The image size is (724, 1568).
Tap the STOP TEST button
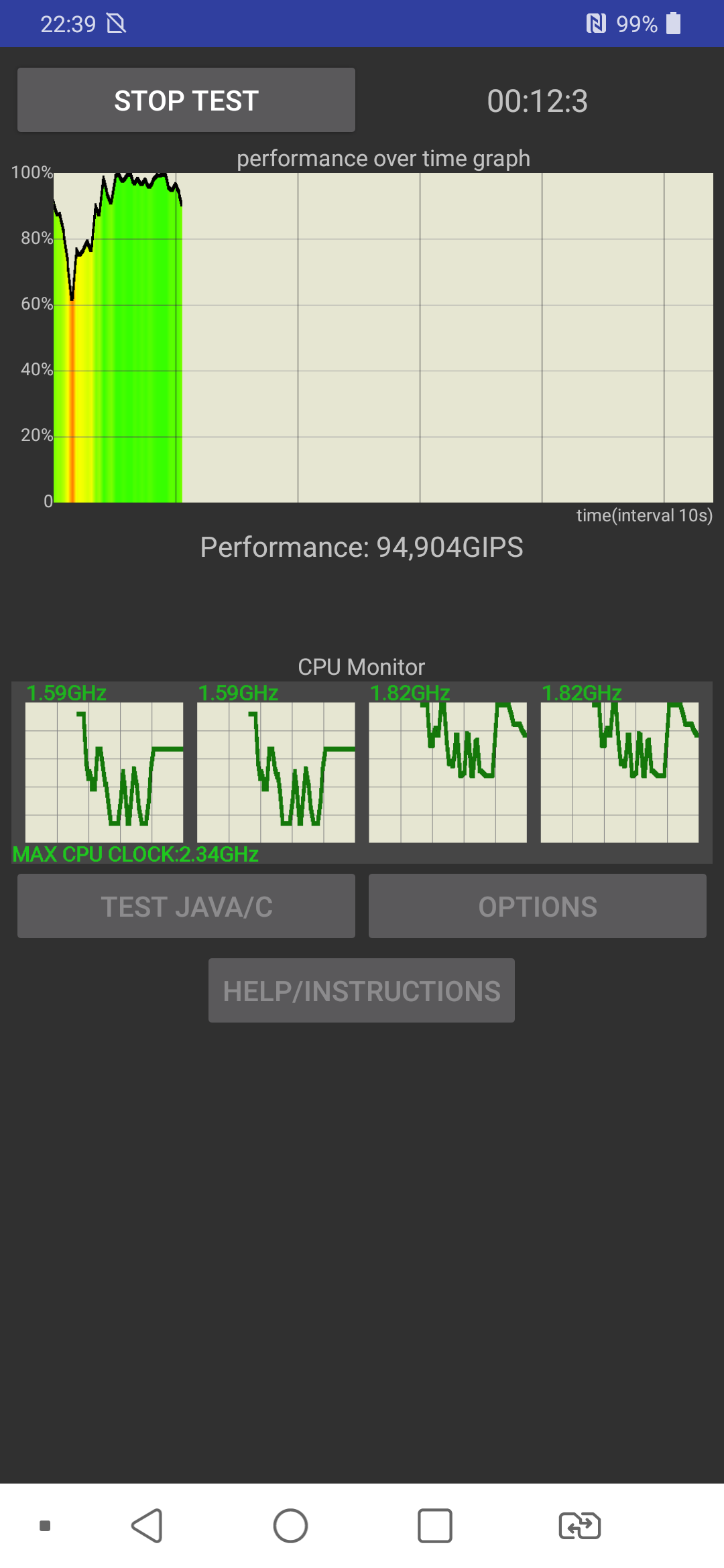[x=186, y=101]
